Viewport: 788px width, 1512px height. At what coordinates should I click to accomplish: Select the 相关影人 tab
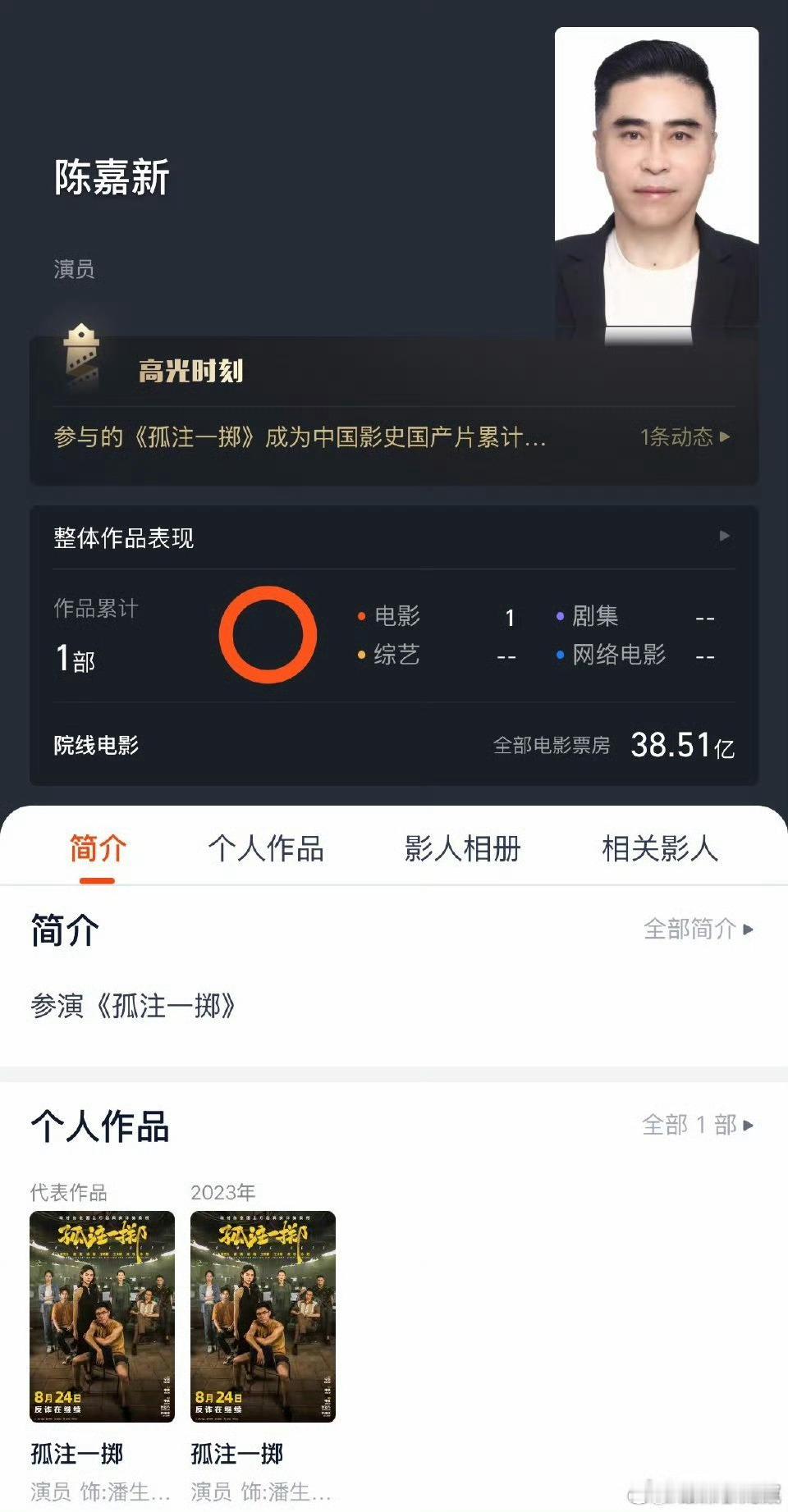pos(659,851)
